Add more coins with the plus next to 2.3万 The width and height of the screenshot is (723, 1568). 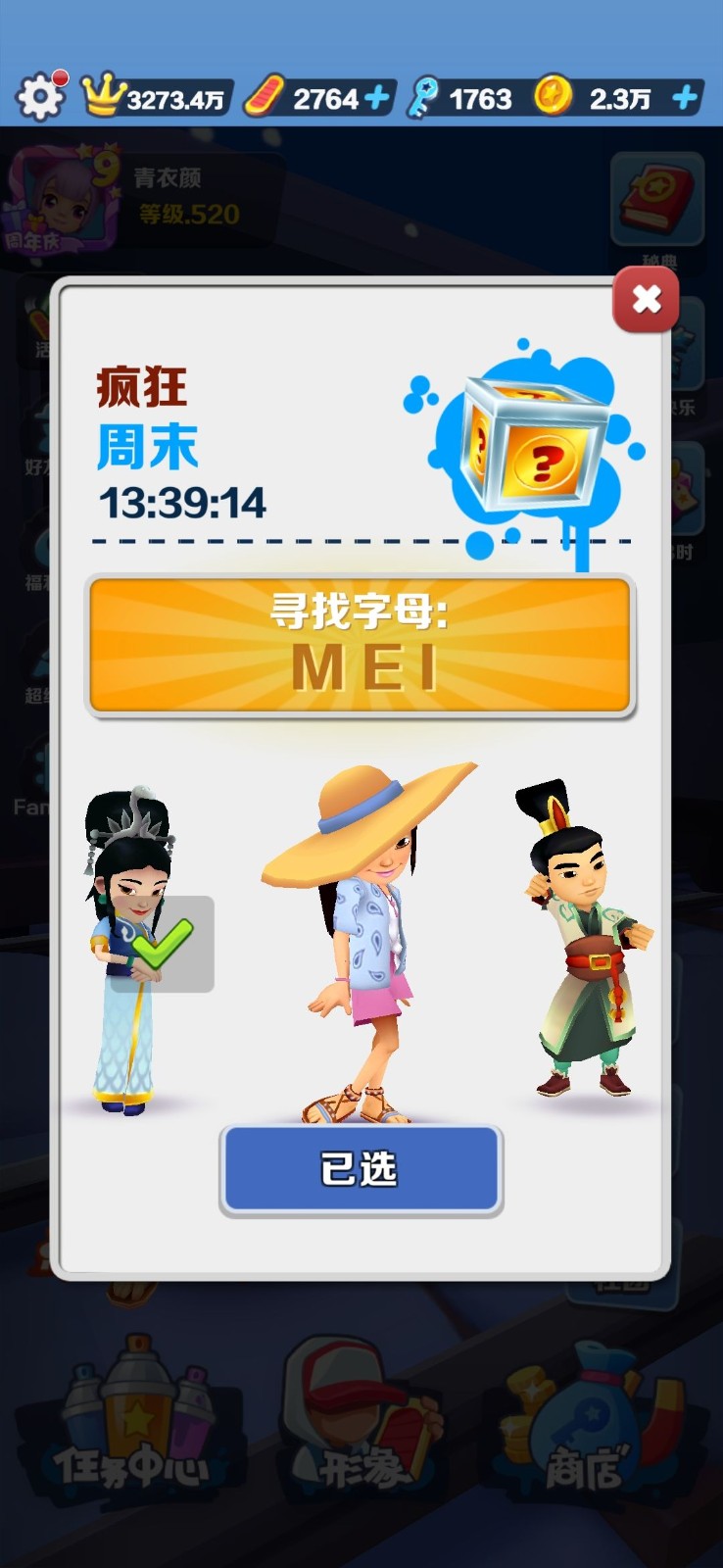tap(686, 98)
